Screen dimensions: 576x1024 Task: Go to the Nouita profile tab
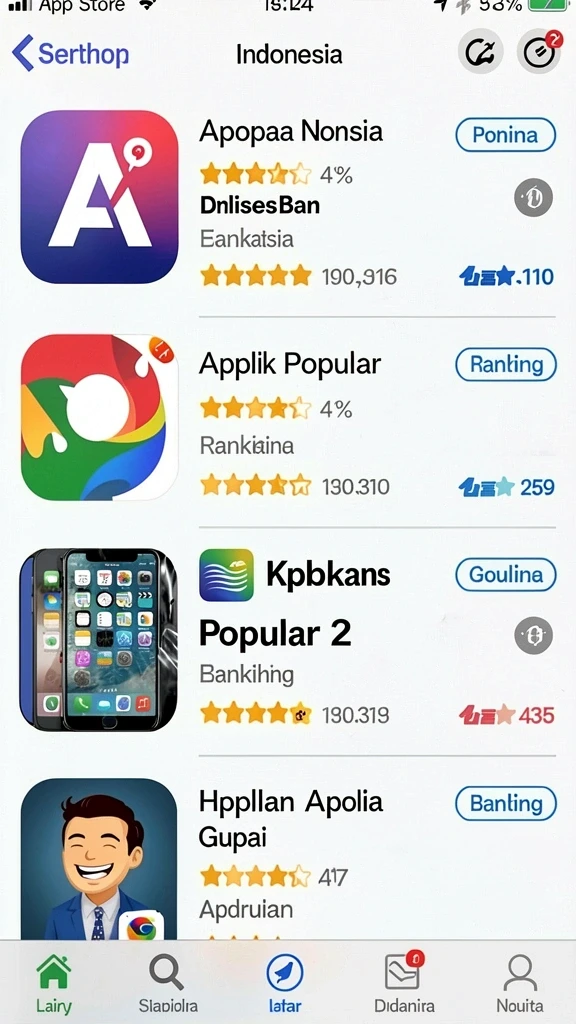(x=520, y=984)
